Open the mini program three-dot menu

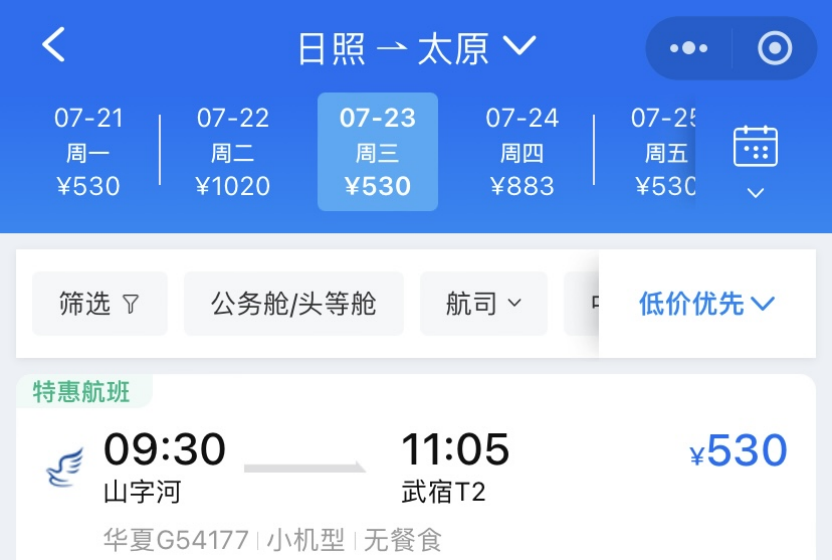click(x=688, y=48)
